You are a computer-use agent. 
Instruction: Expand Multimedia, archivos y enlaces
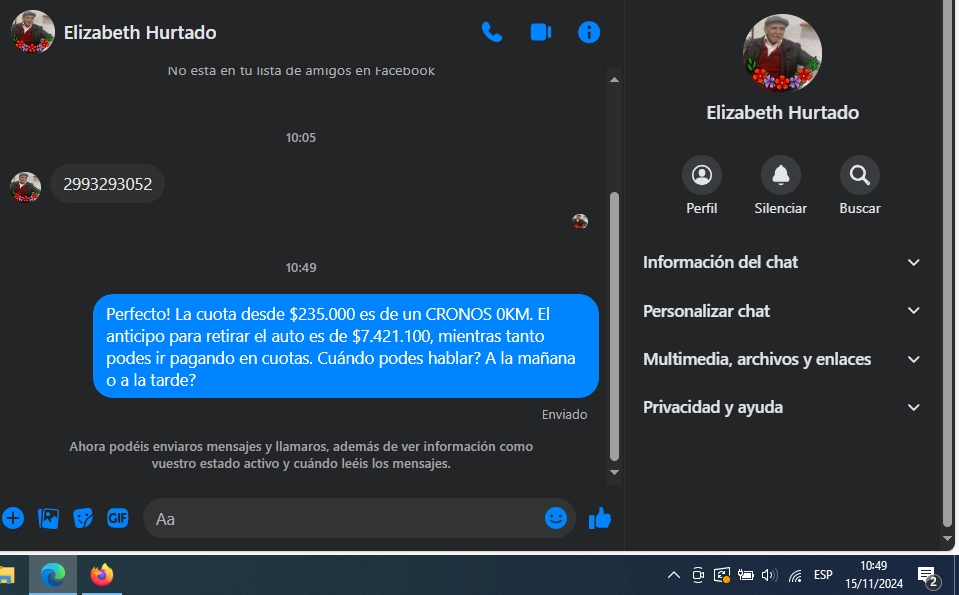click(781, 359)
